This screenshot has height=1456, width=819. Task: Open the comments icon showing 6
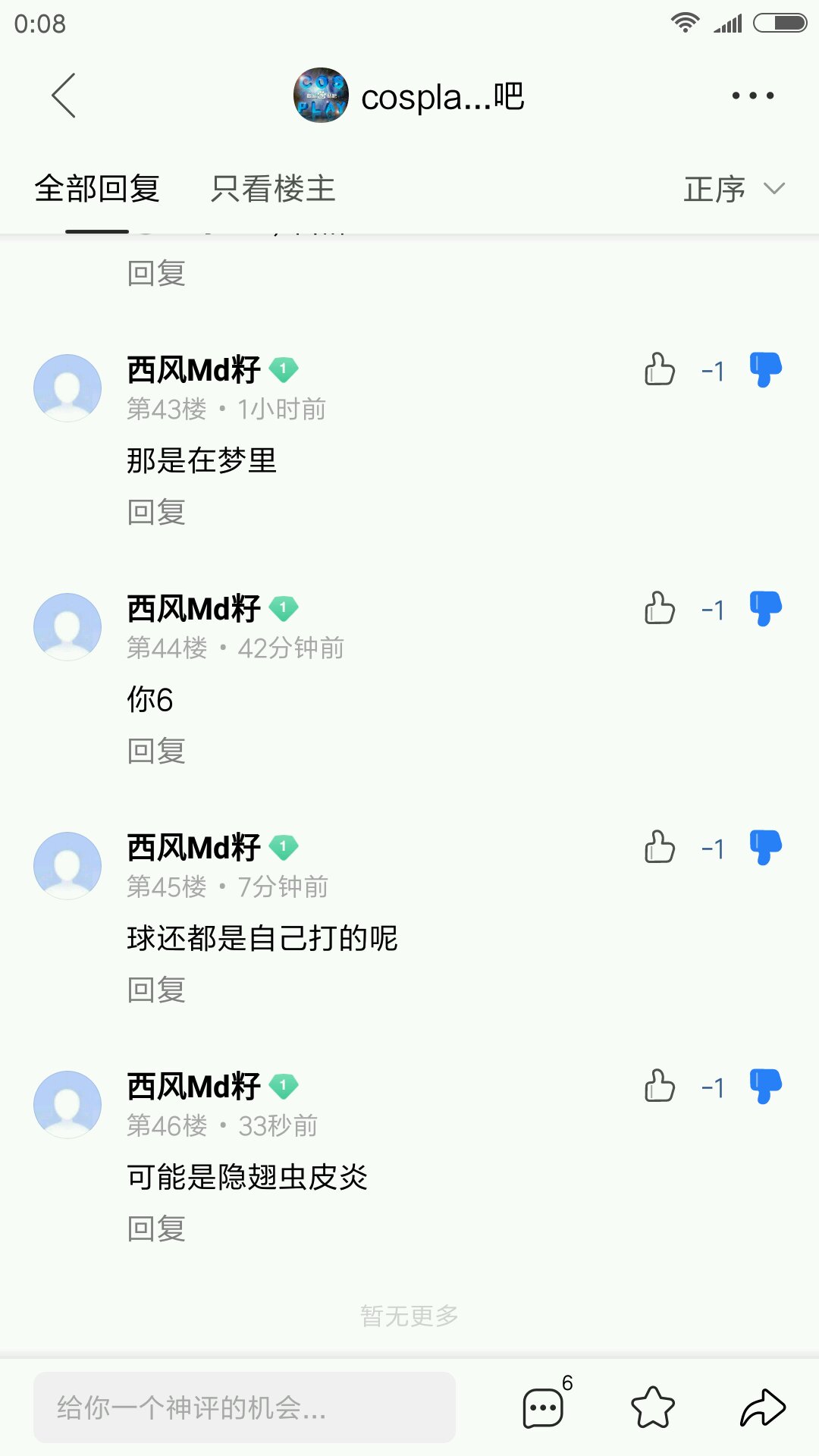tap(544, 1407)
